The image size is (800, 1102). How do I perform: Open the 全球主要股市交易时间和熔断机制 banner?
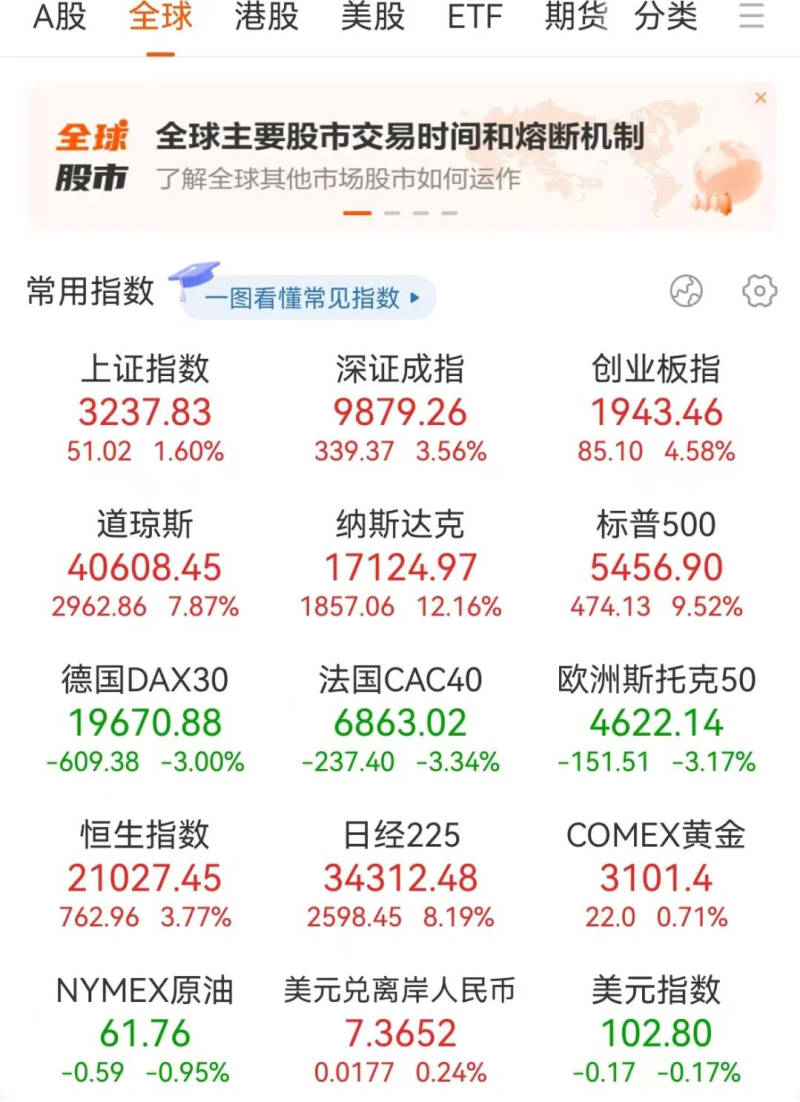(x=400, y=156)
